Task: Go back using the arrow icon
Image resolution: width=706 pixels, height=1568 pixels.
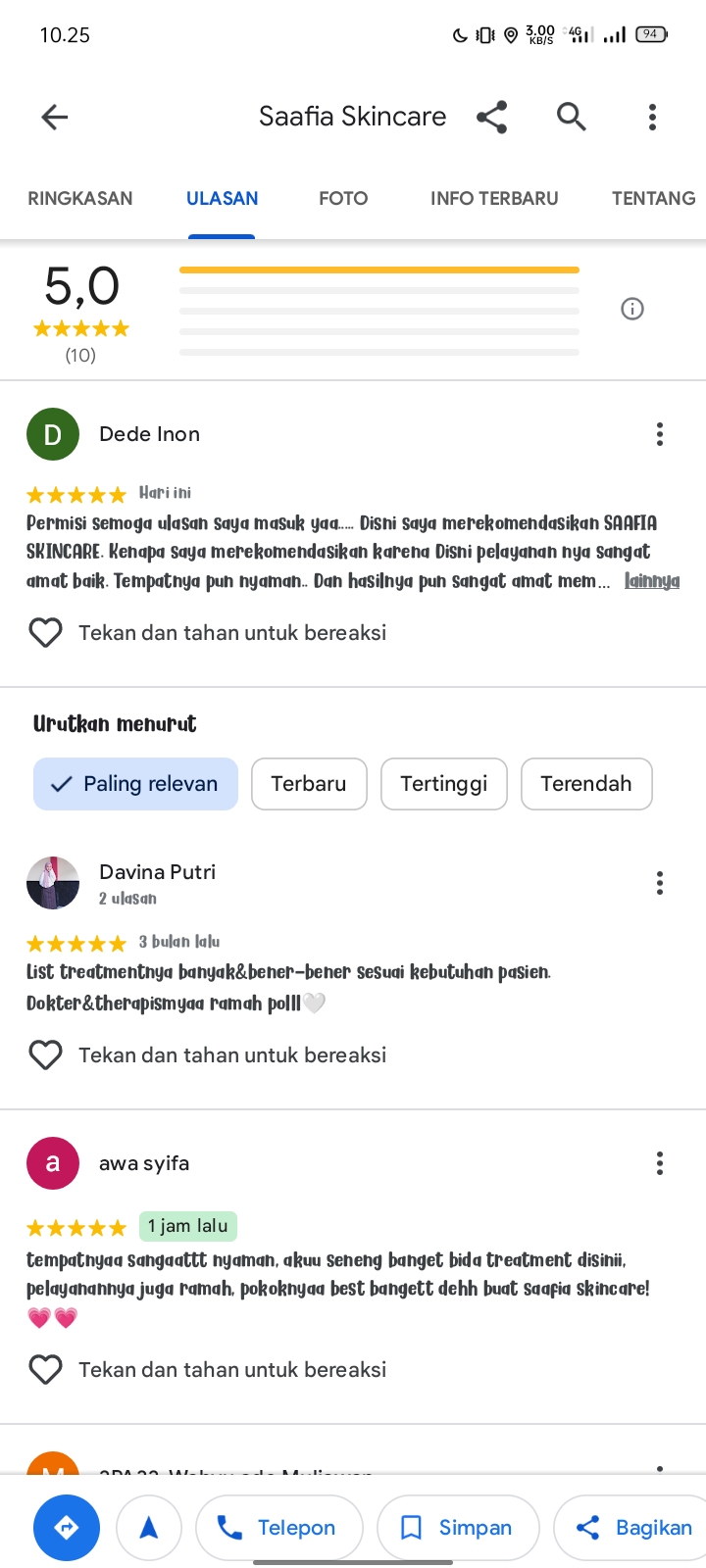Action: tap(55, 118)
